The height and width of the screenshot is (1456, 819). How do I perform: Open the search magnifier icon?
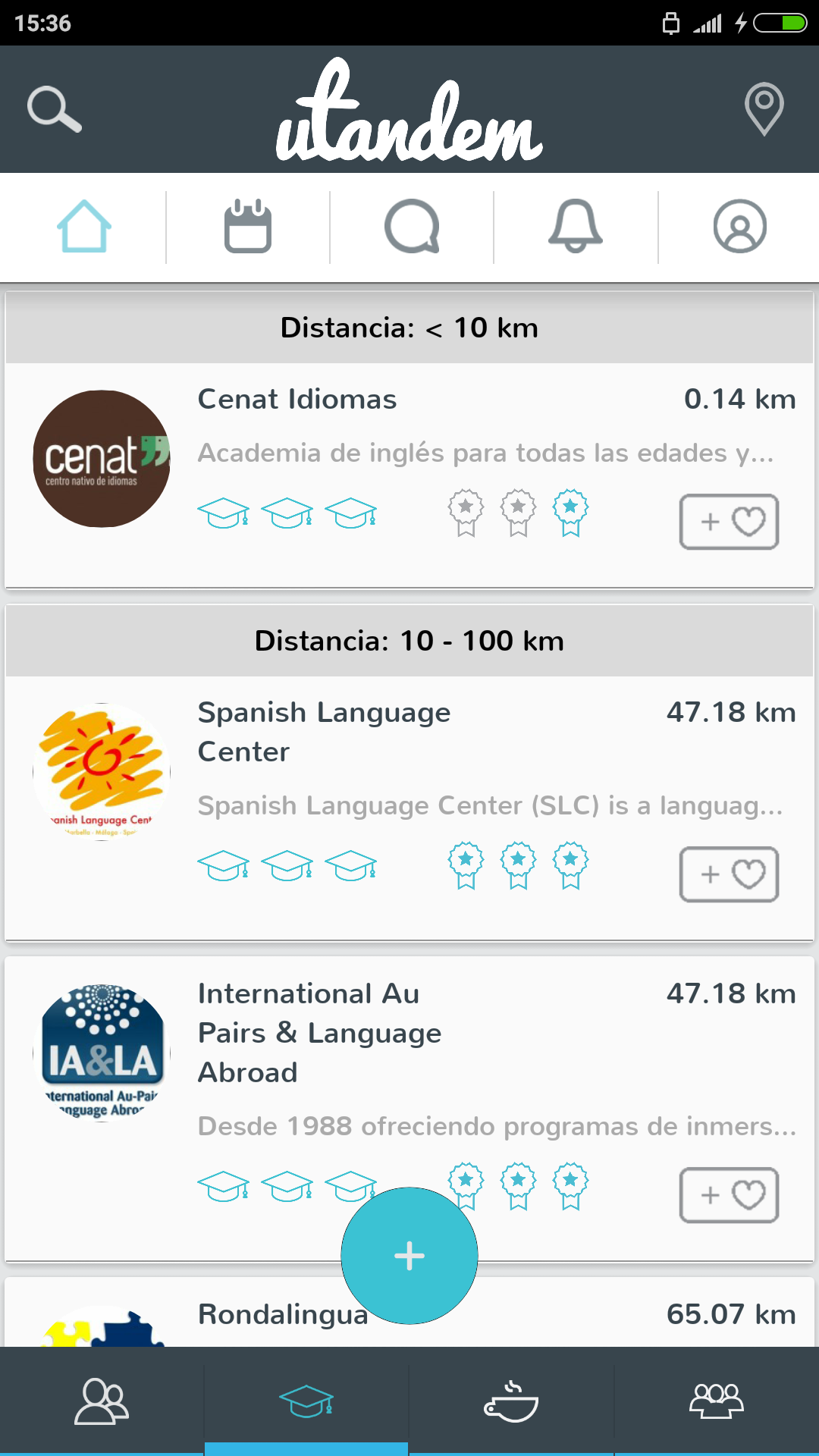click(x=55, y=109)
